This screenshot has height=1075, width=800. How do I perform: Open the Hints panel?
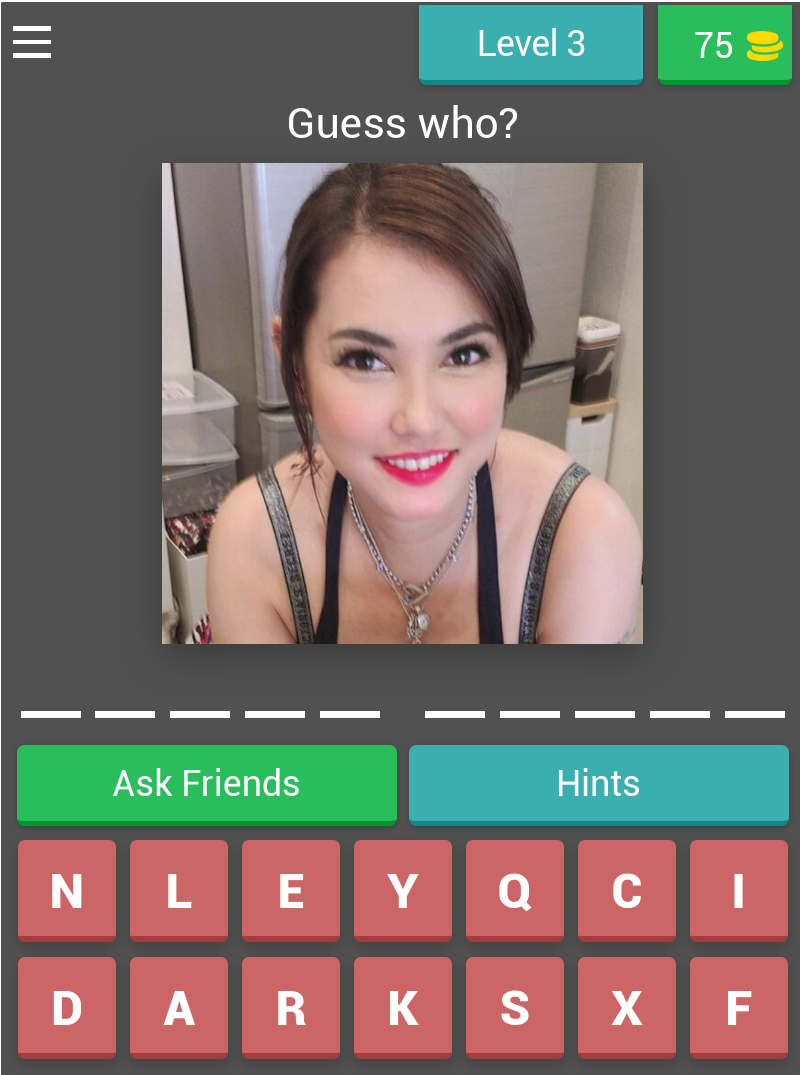(x=598, y=784)
